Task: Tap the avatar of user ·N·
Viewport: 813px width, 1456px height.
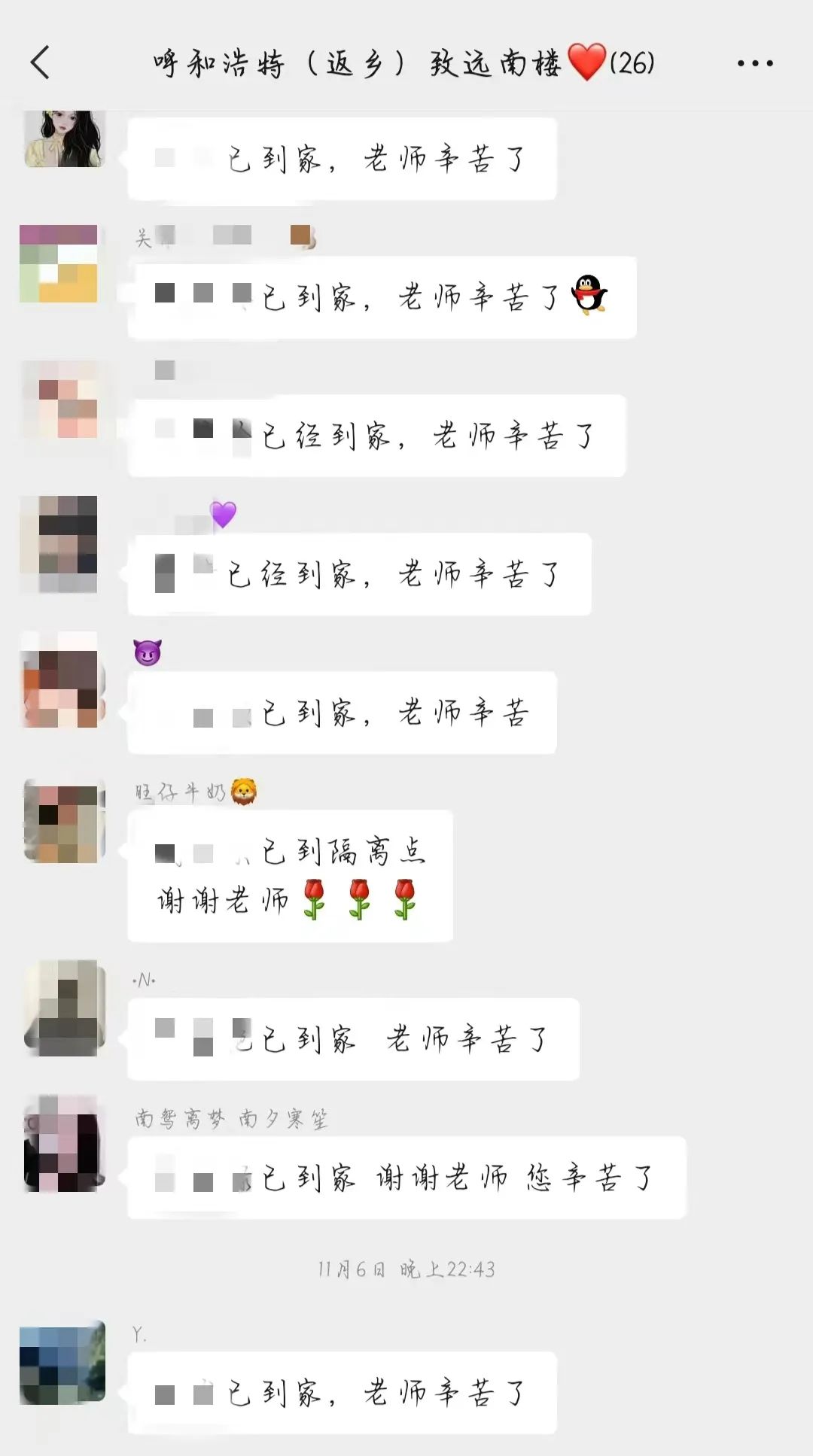Action: pyautogui.click(x=64, y=1008)
